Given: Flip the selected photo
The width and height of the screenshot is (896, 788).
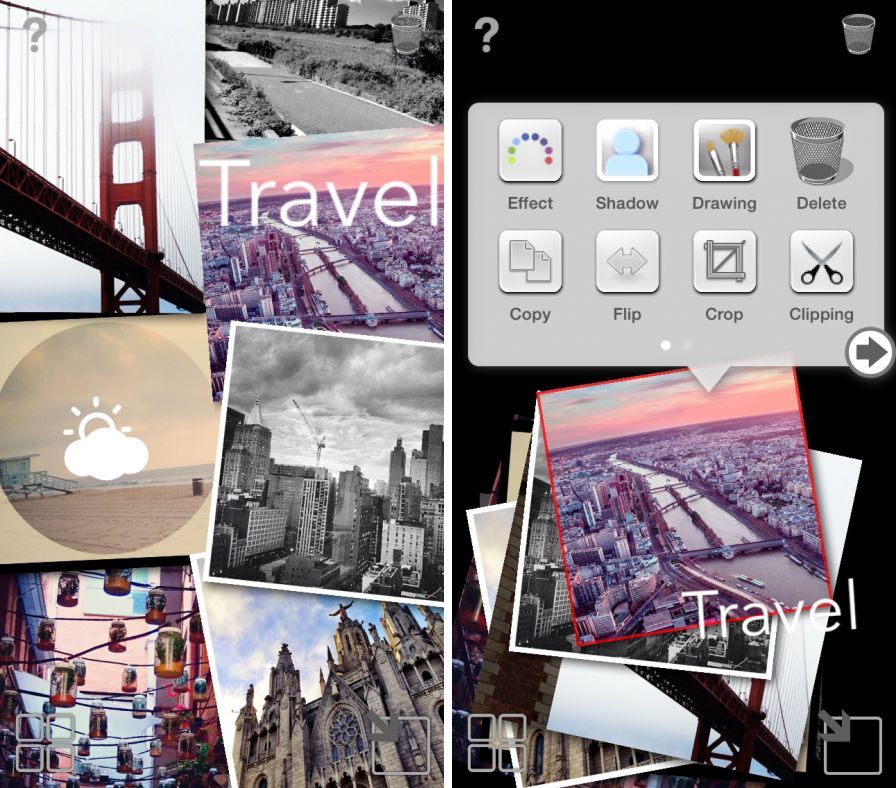Looking at the screenshot, I should pyautogui.click(x=627, y=262).
